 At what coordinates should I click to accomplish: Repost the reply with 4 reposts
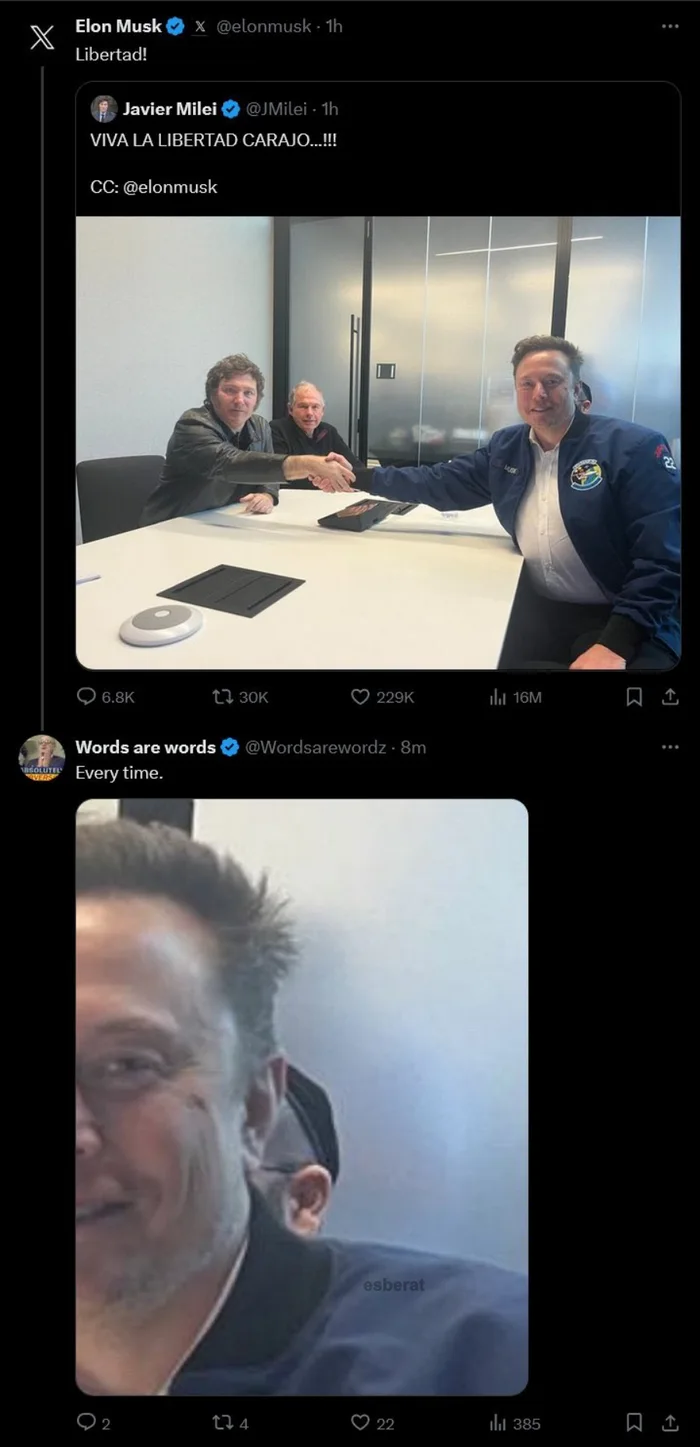point(223,1422)
